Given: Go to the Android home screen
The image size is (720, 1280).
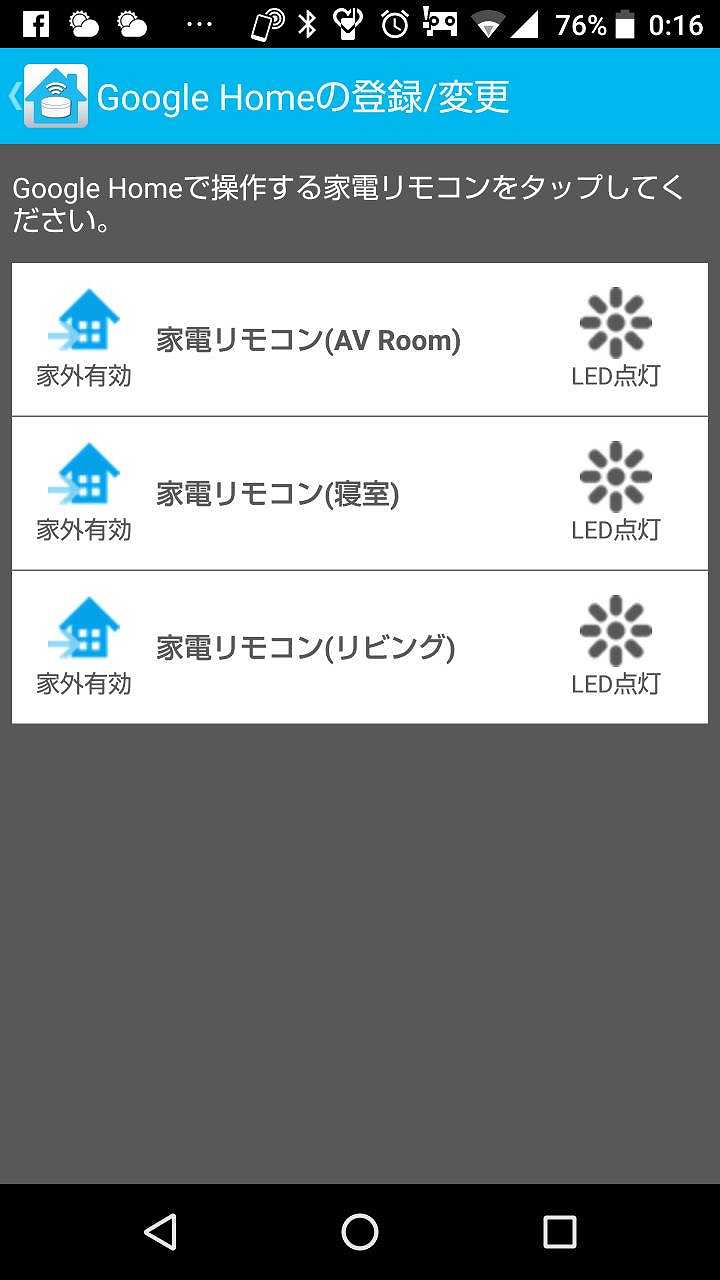Looking at the screenshot, I should click(360, 1232).
